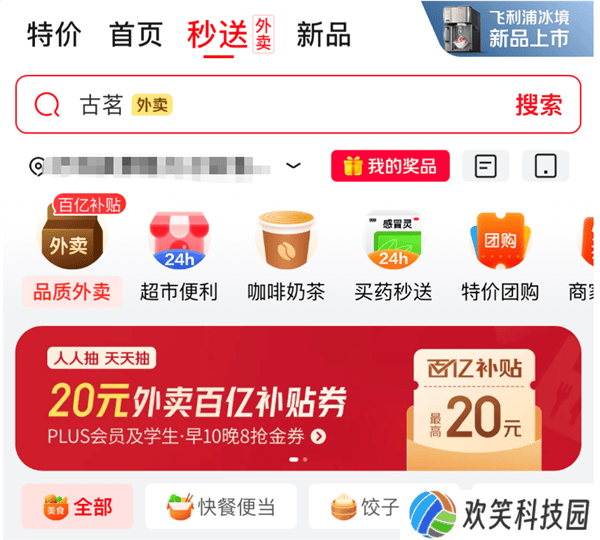
Task: Switch to the 首页 tab
Action: tap(135, 35)
